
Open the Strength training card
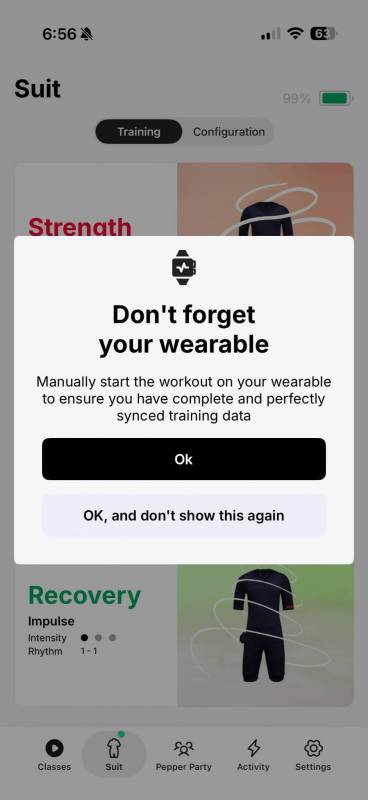(x=184, y=199)
